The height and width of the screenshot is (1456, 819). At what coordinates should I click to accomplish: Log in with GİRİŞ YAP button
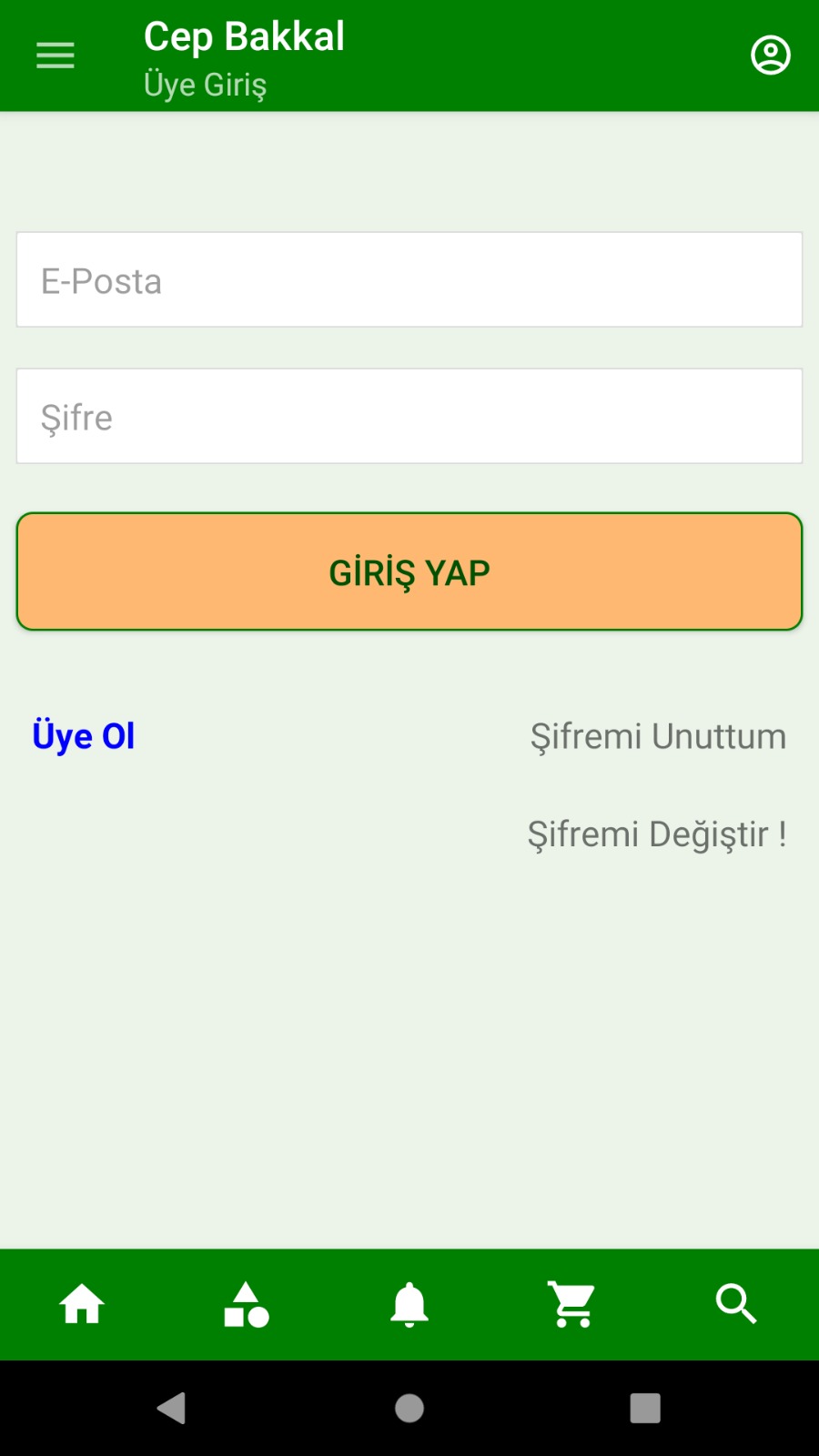click(x=409, y=571)
